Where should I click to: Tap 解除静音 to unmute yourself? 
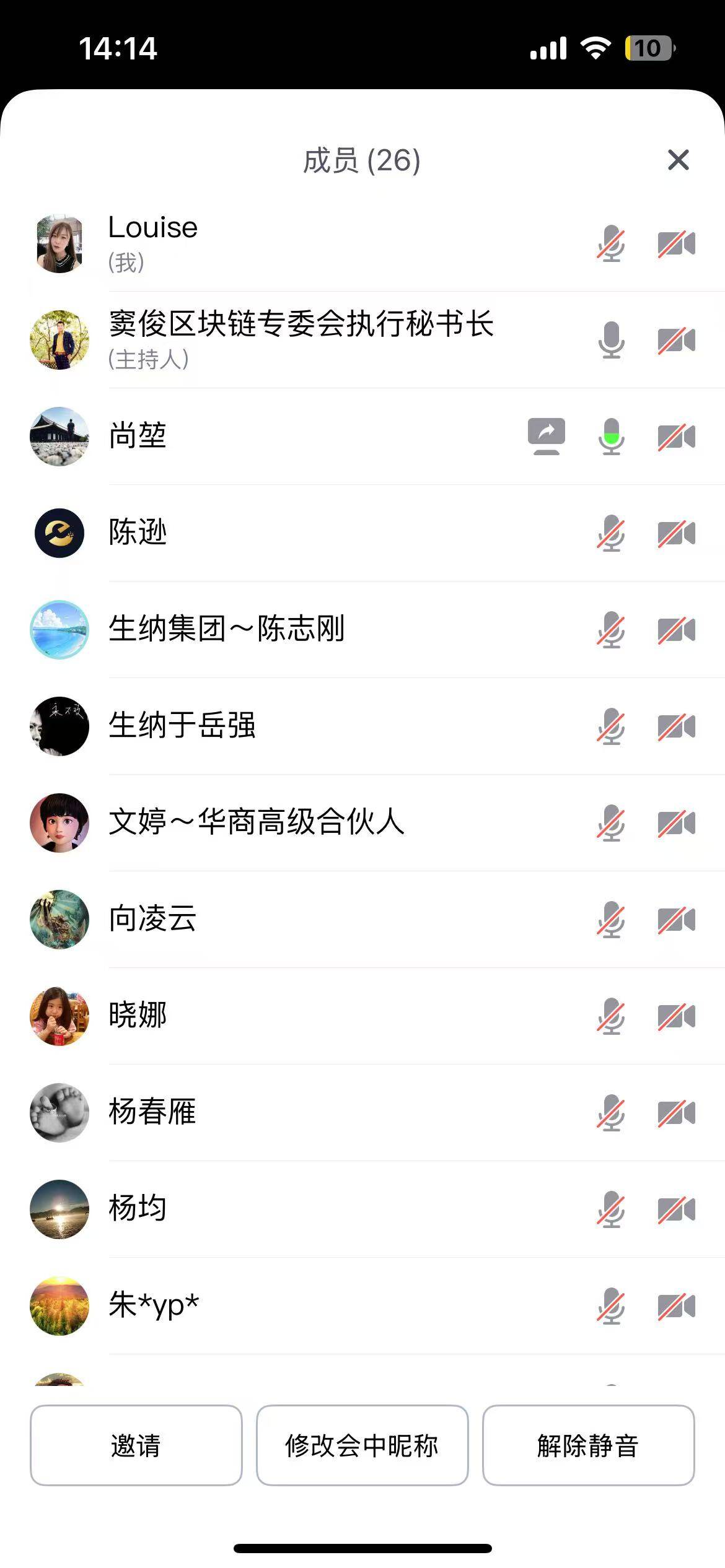tap(588, 1445)
